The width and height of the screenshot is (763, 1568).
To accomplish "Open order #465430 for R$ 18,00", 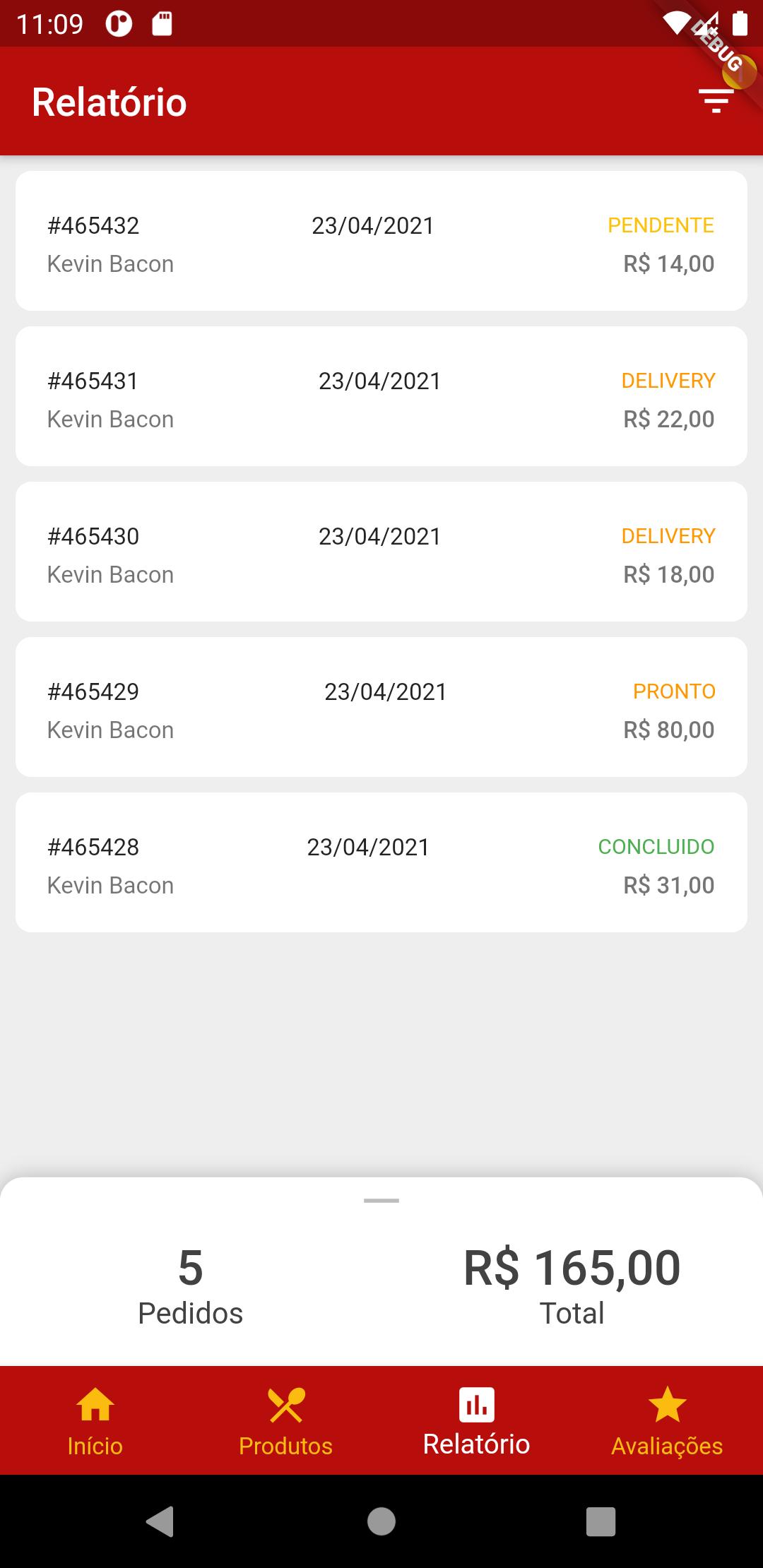I will click(381, 552).
